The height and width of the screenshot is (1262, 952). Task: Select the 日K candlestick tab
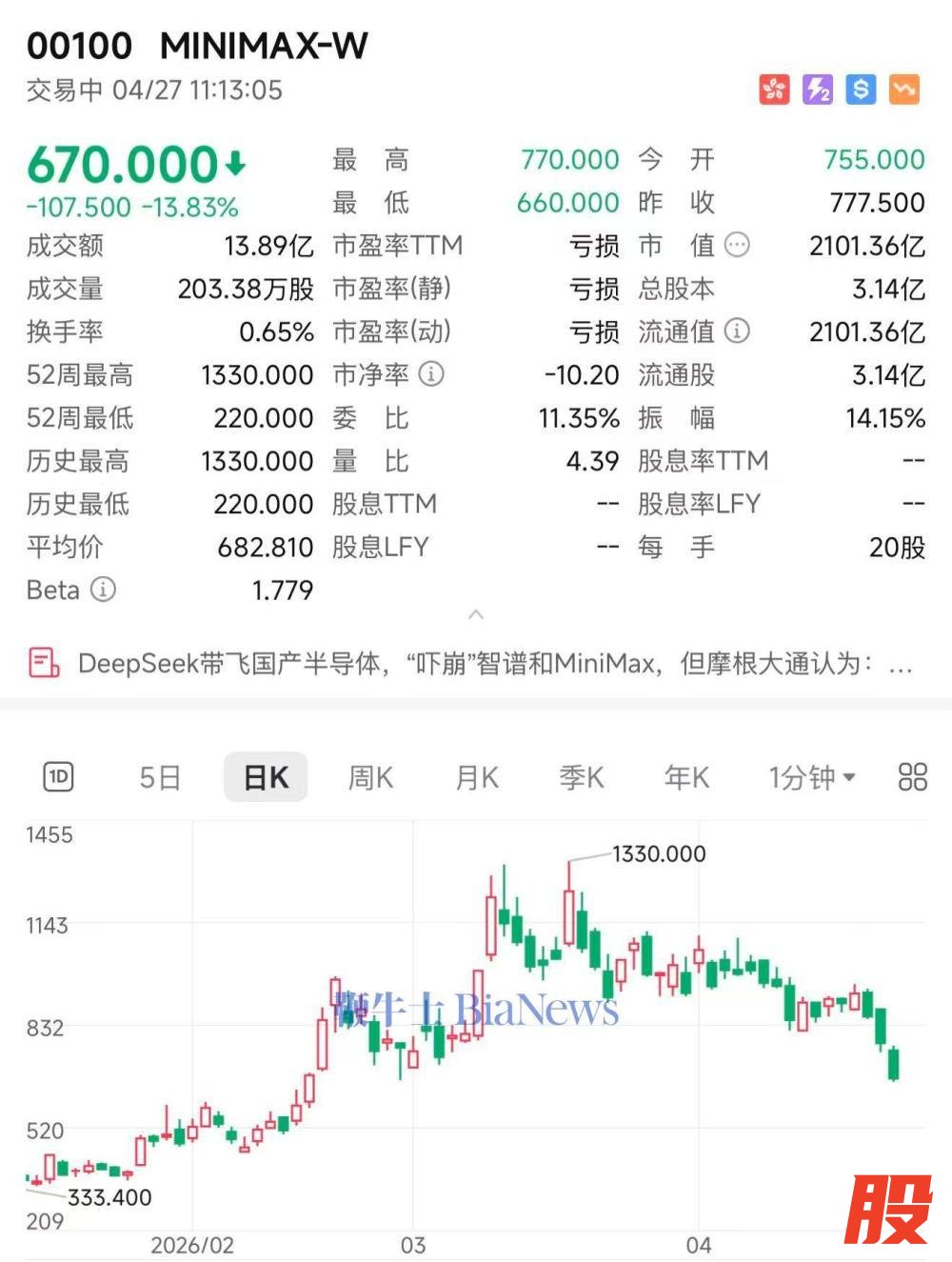pyautogui.click(x=266, y=777)
